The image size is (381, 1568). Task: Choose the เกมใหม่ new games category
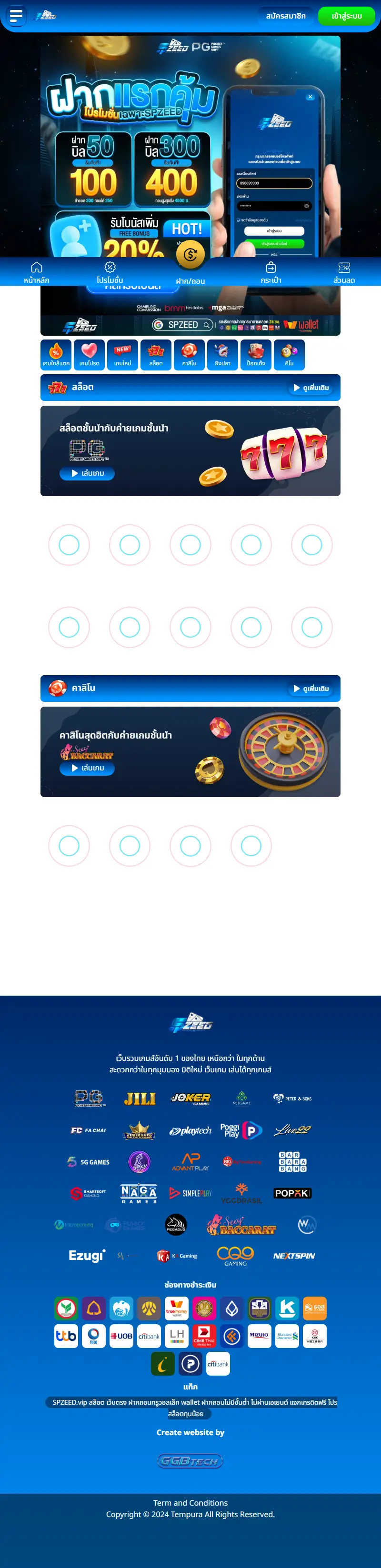122,355
